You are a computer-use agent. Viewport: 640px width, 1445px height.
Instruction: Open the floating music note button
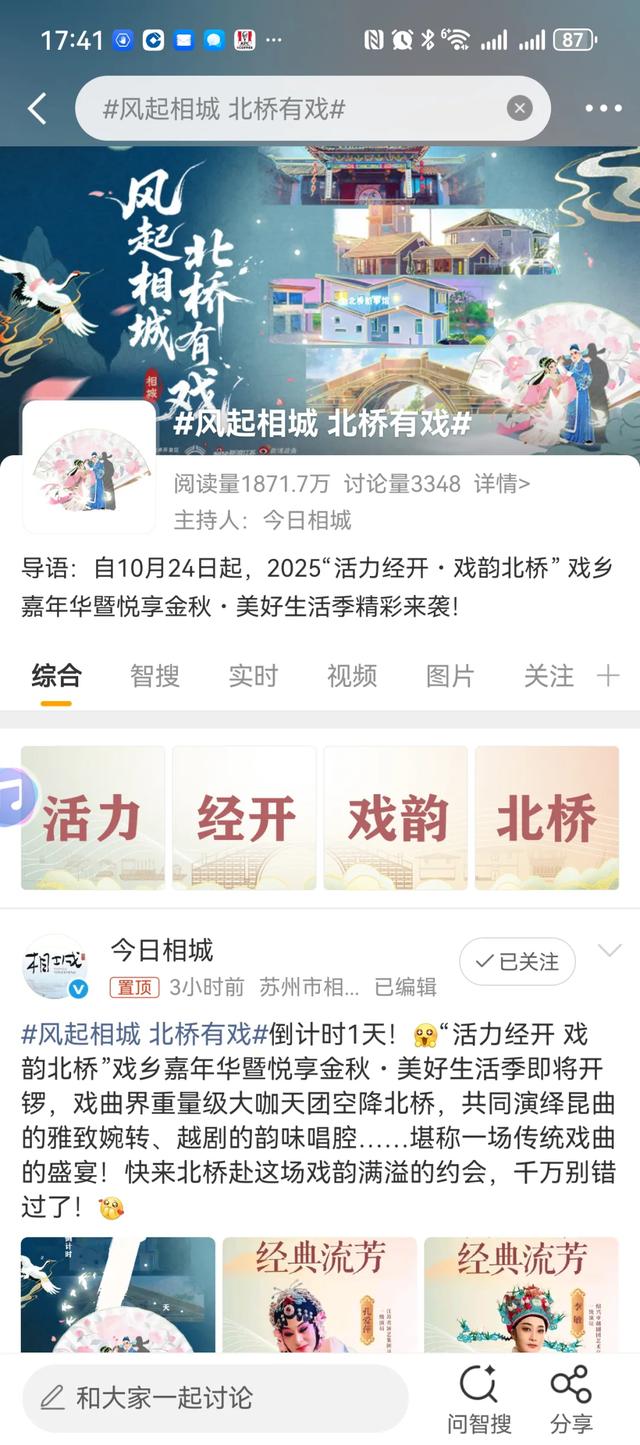(x=14, y=797)
